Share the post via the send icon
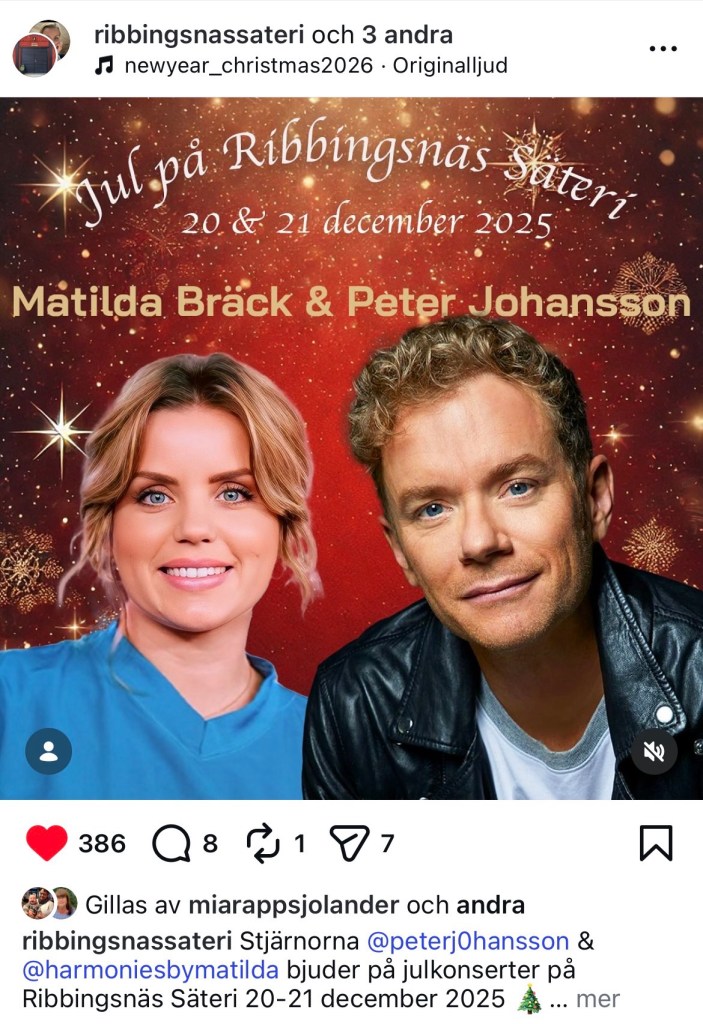 coord(350,844)
